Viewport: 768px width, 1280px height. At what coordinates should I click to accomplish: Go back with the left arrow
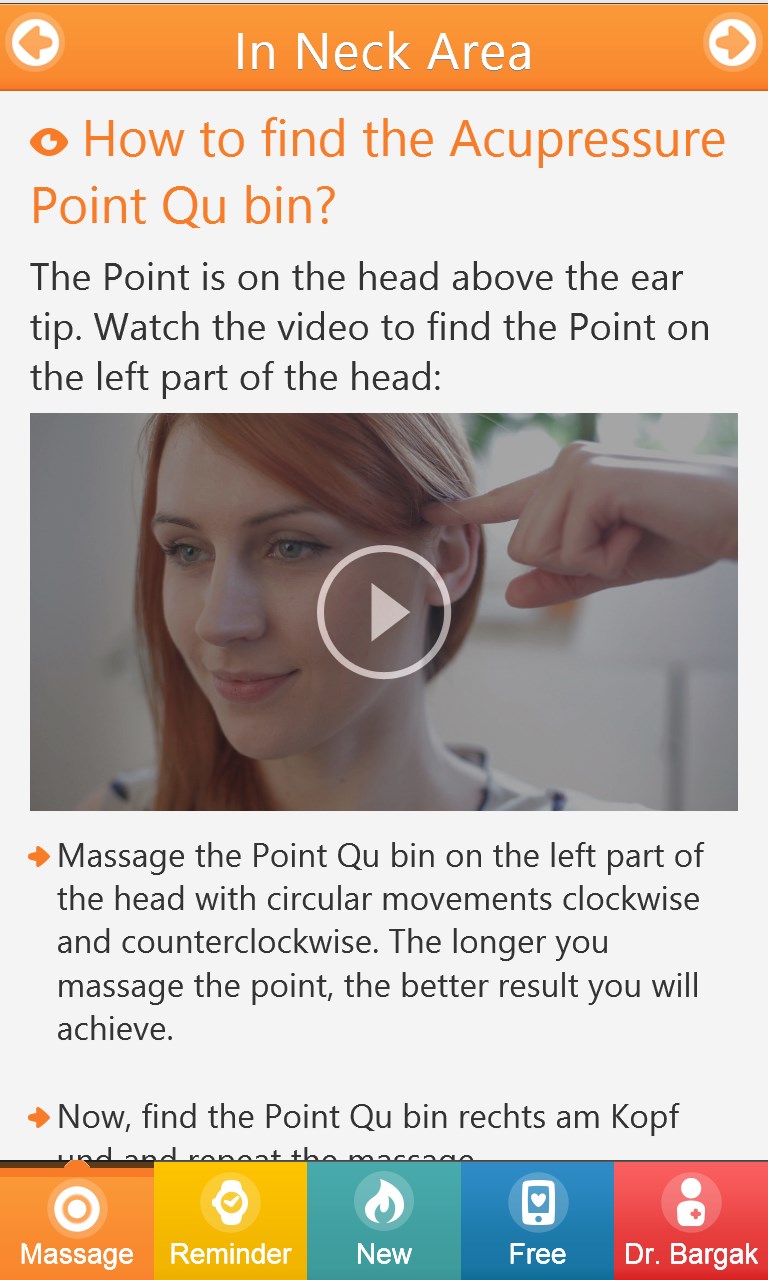coord(35,44)
